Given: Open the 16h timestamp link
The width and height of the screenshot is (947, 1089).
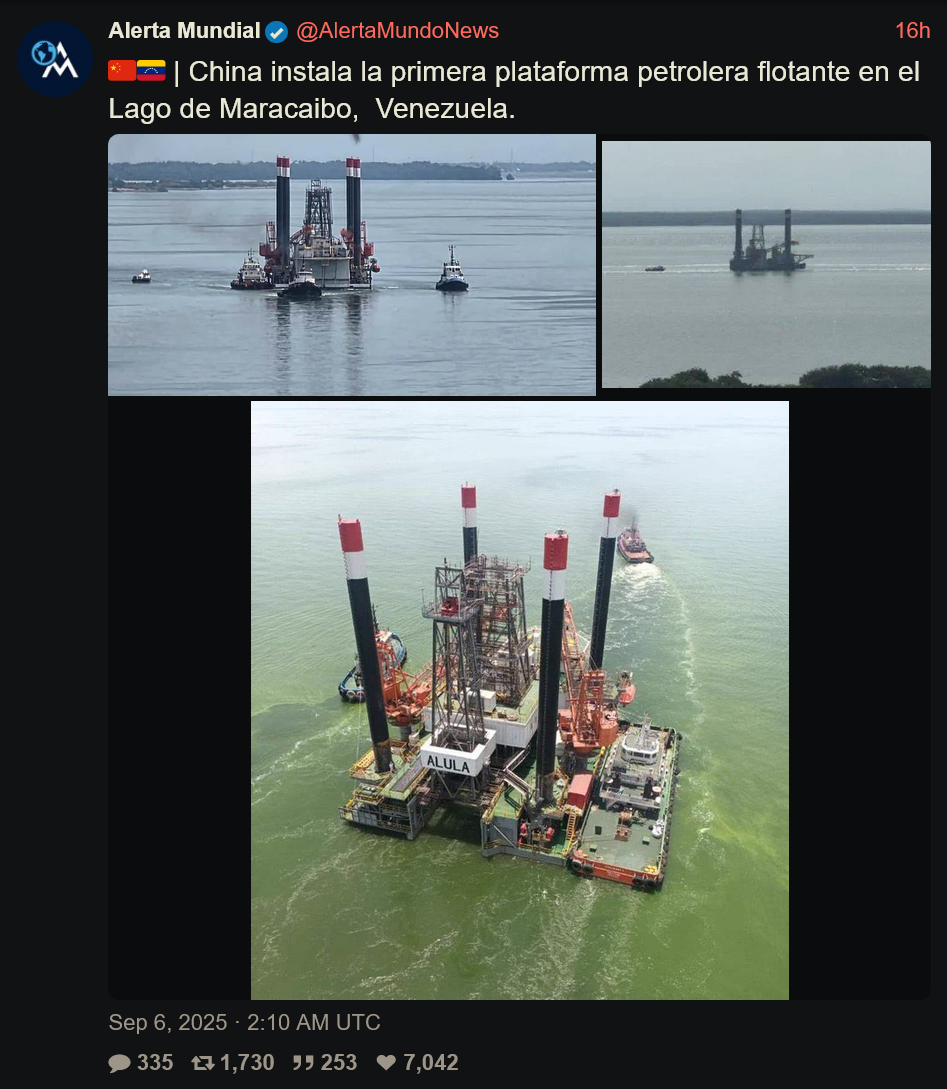Looking at the screenshot, I should click(911, 31).
